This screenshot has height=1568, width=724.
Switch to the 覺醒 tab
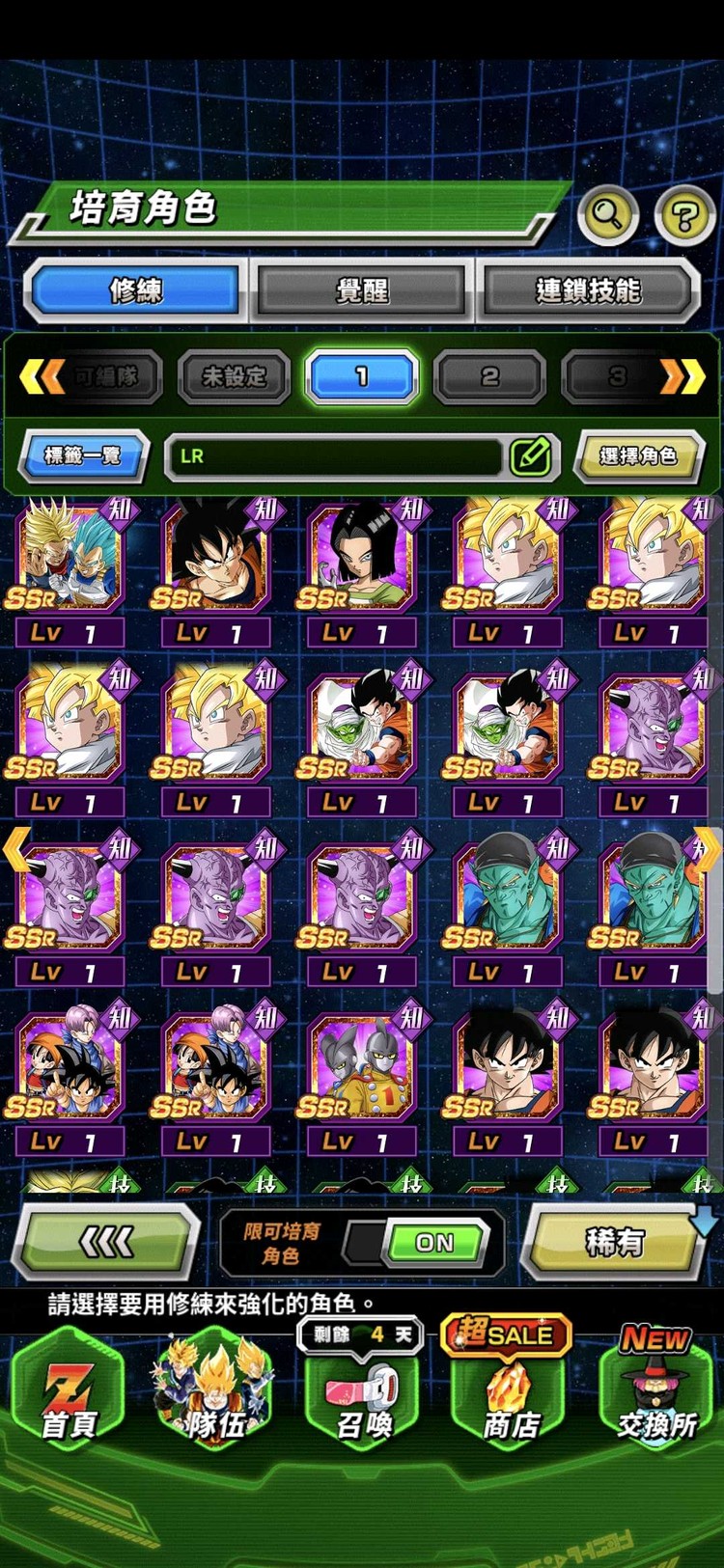(361, 290)
